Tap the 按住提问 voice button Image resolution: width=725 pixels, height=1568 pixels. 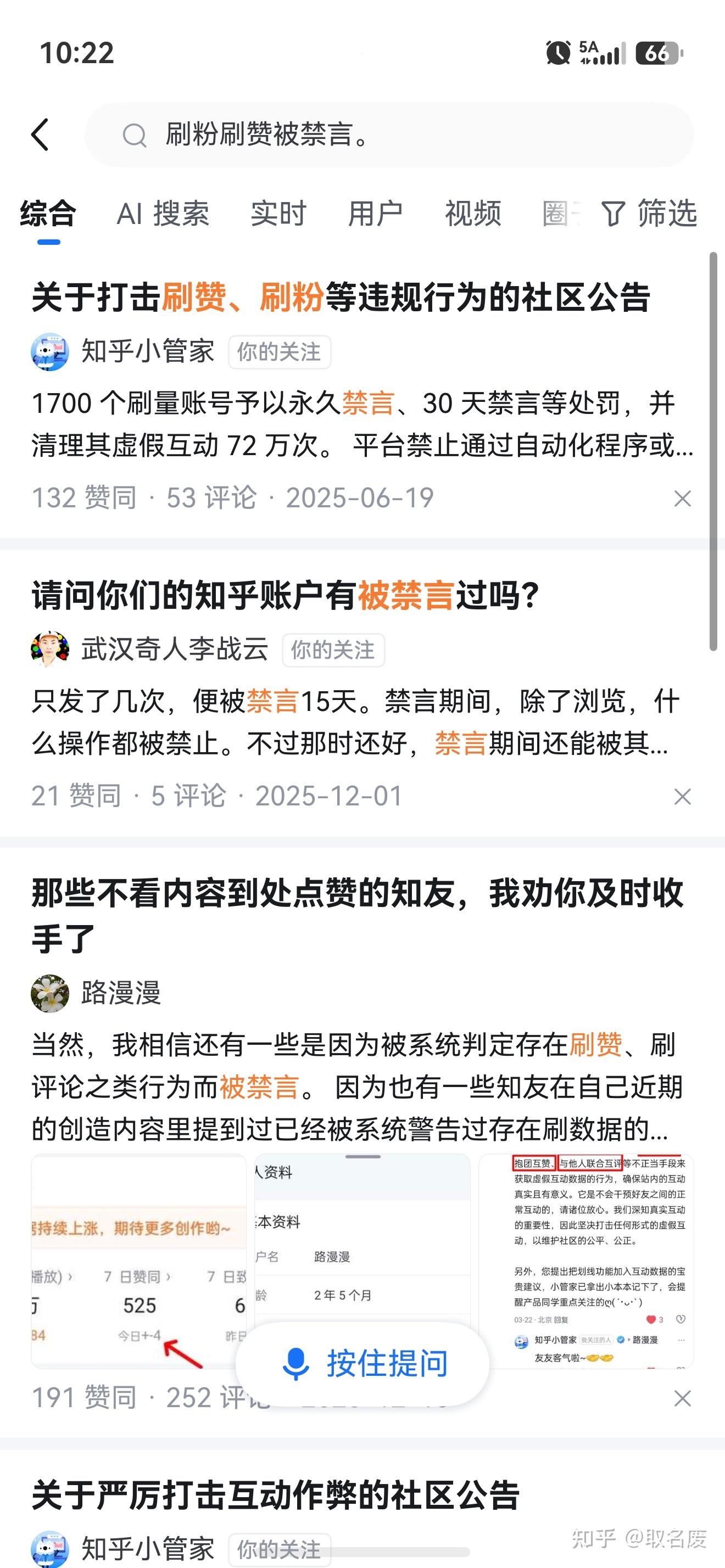click(363, 1363)
